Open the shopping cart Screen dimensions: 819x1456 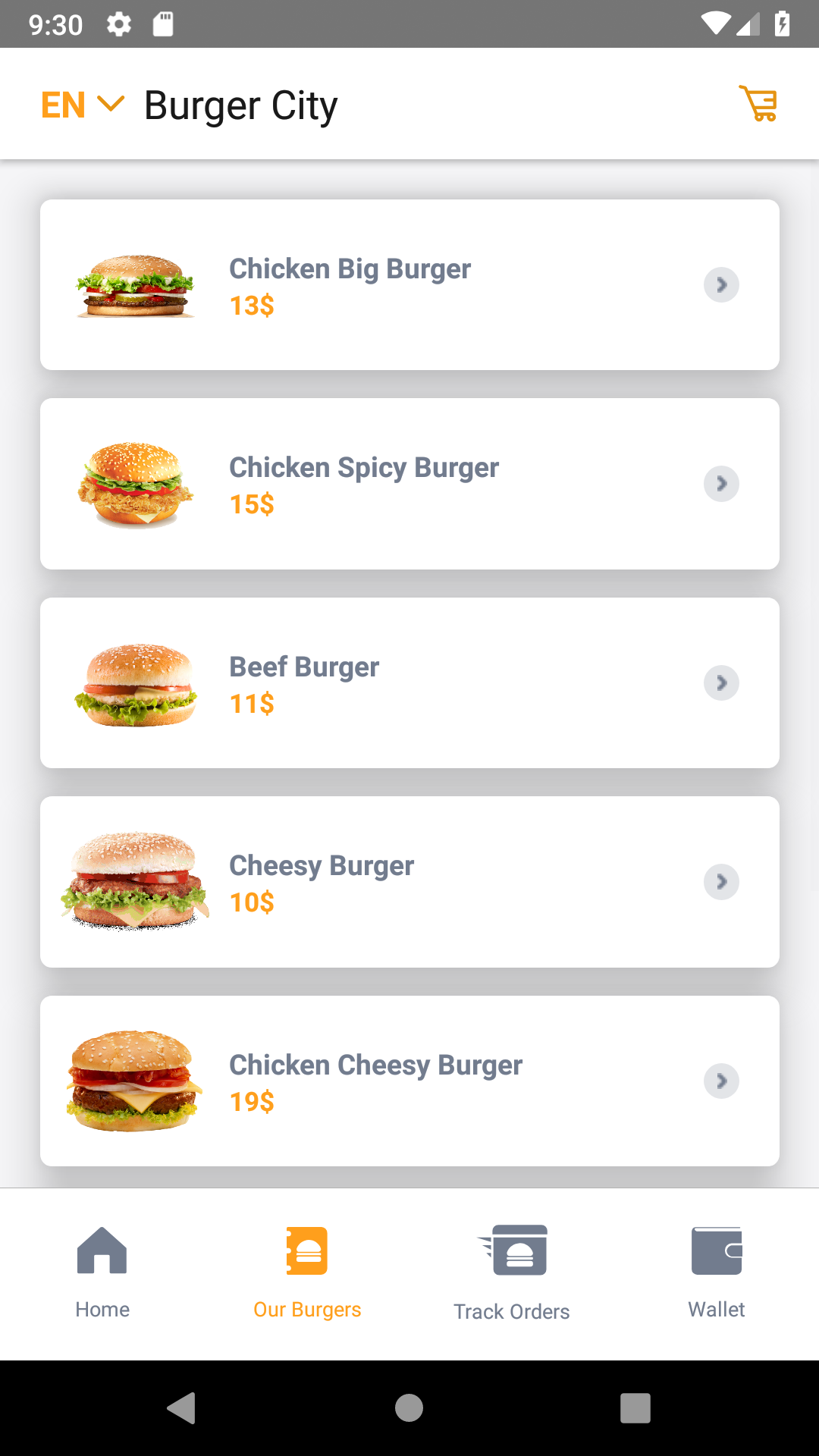[758, 104]
